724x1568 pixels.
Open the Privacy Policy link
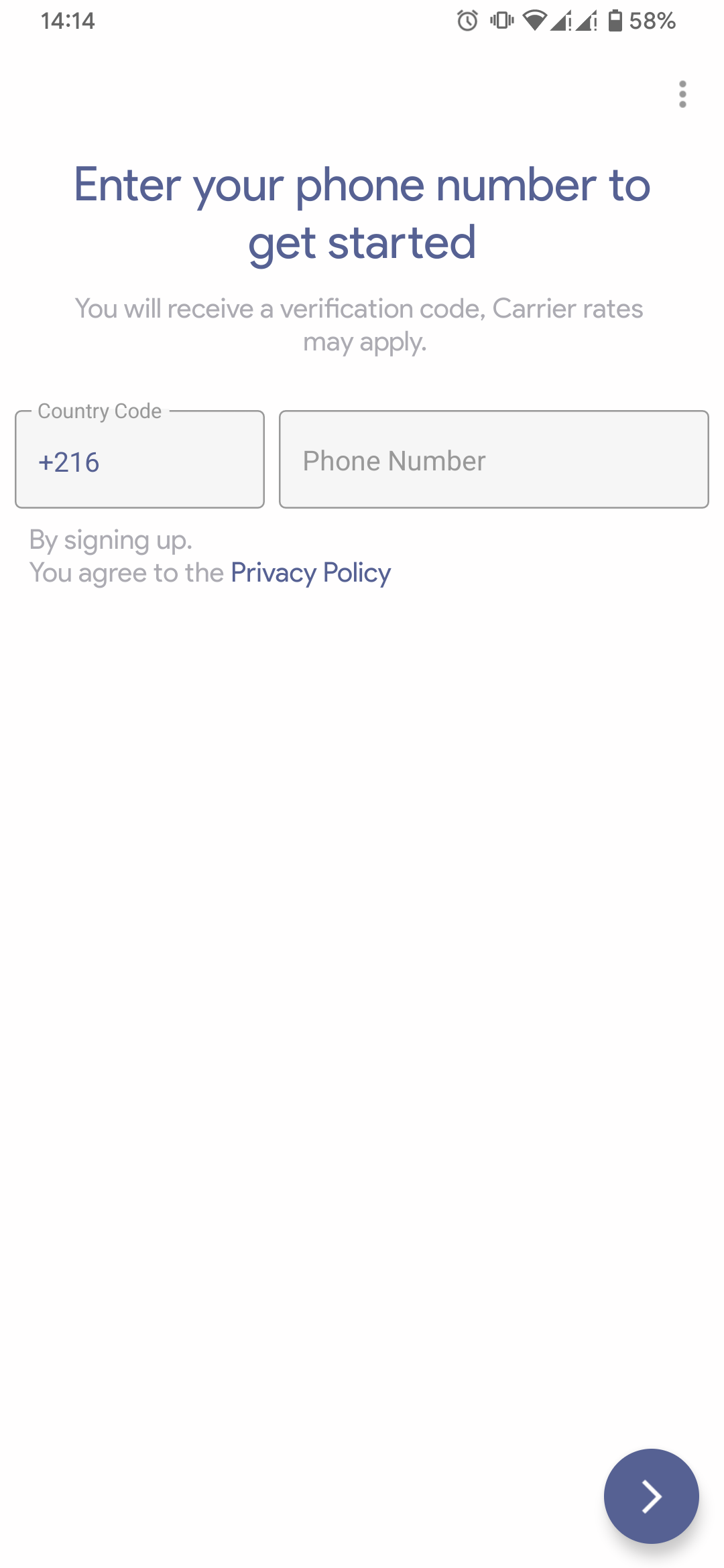tap(310, 573)
